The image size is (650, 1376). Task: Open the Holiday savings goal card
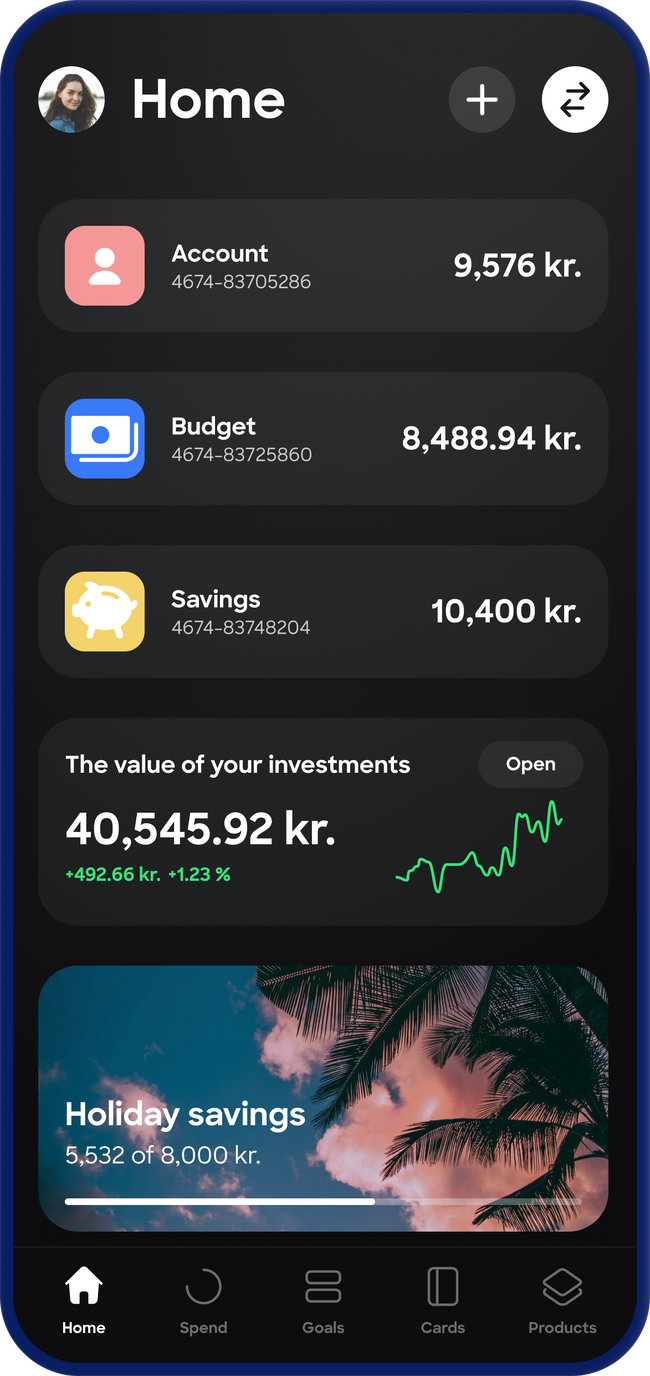point(323,1098)
